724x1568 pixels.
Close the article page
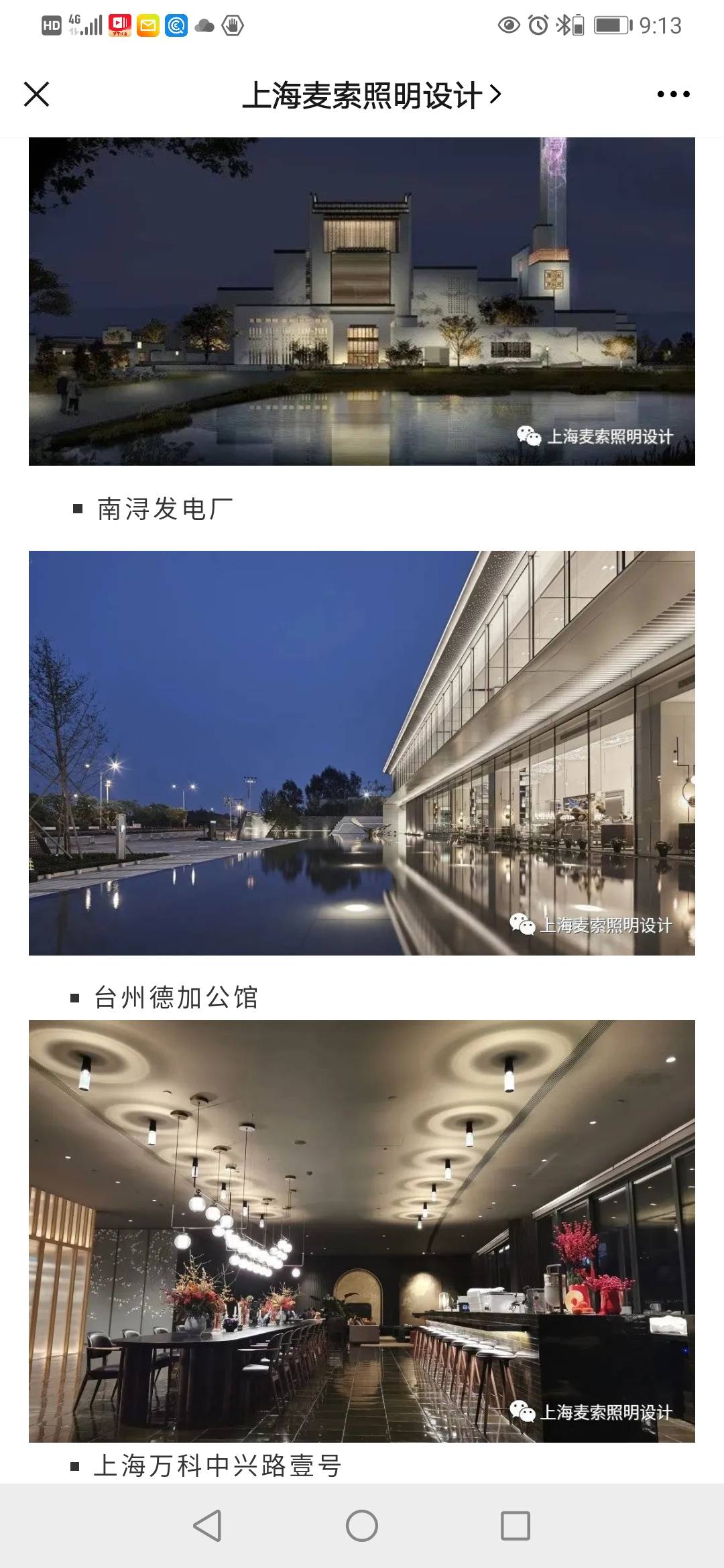click(x=37, y=94)
